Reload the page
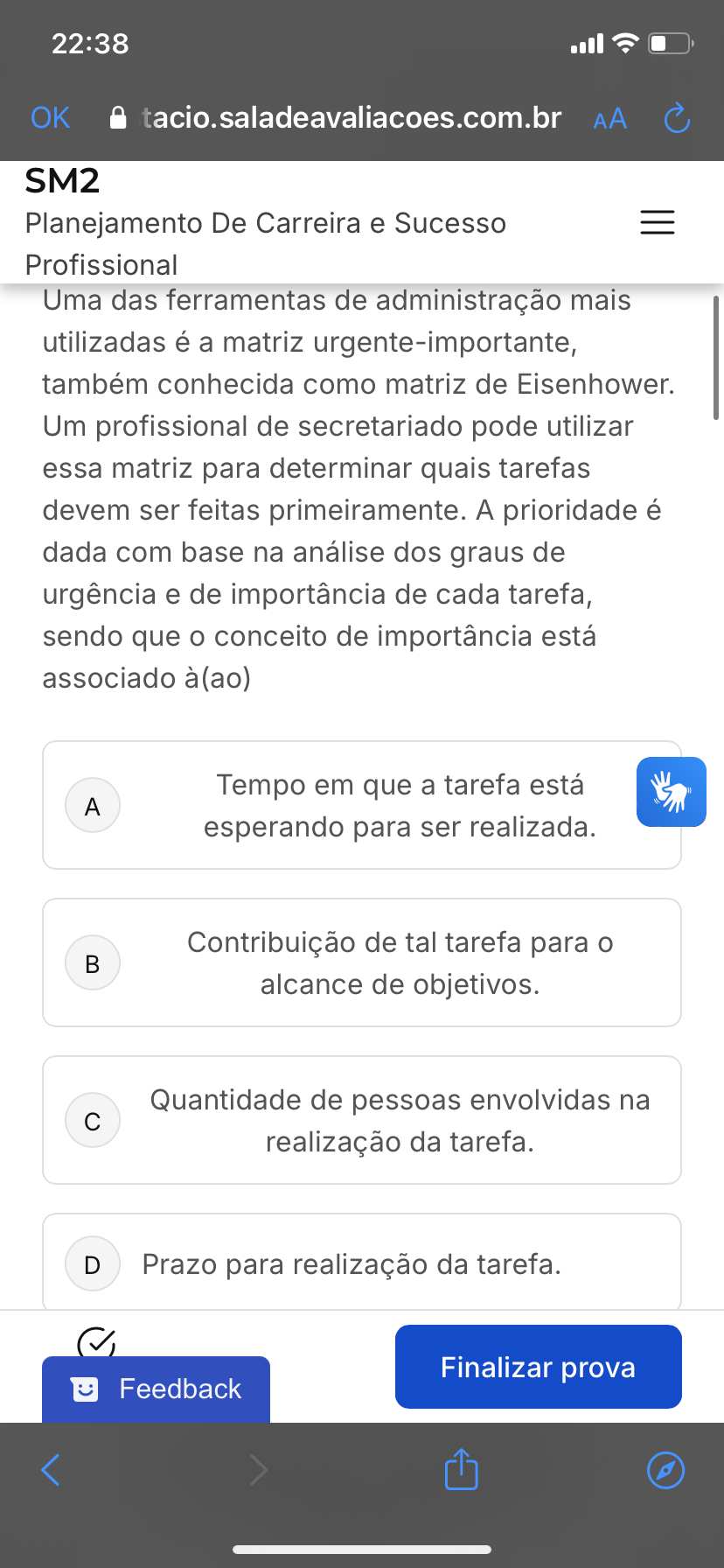 [x=677, y=118]
